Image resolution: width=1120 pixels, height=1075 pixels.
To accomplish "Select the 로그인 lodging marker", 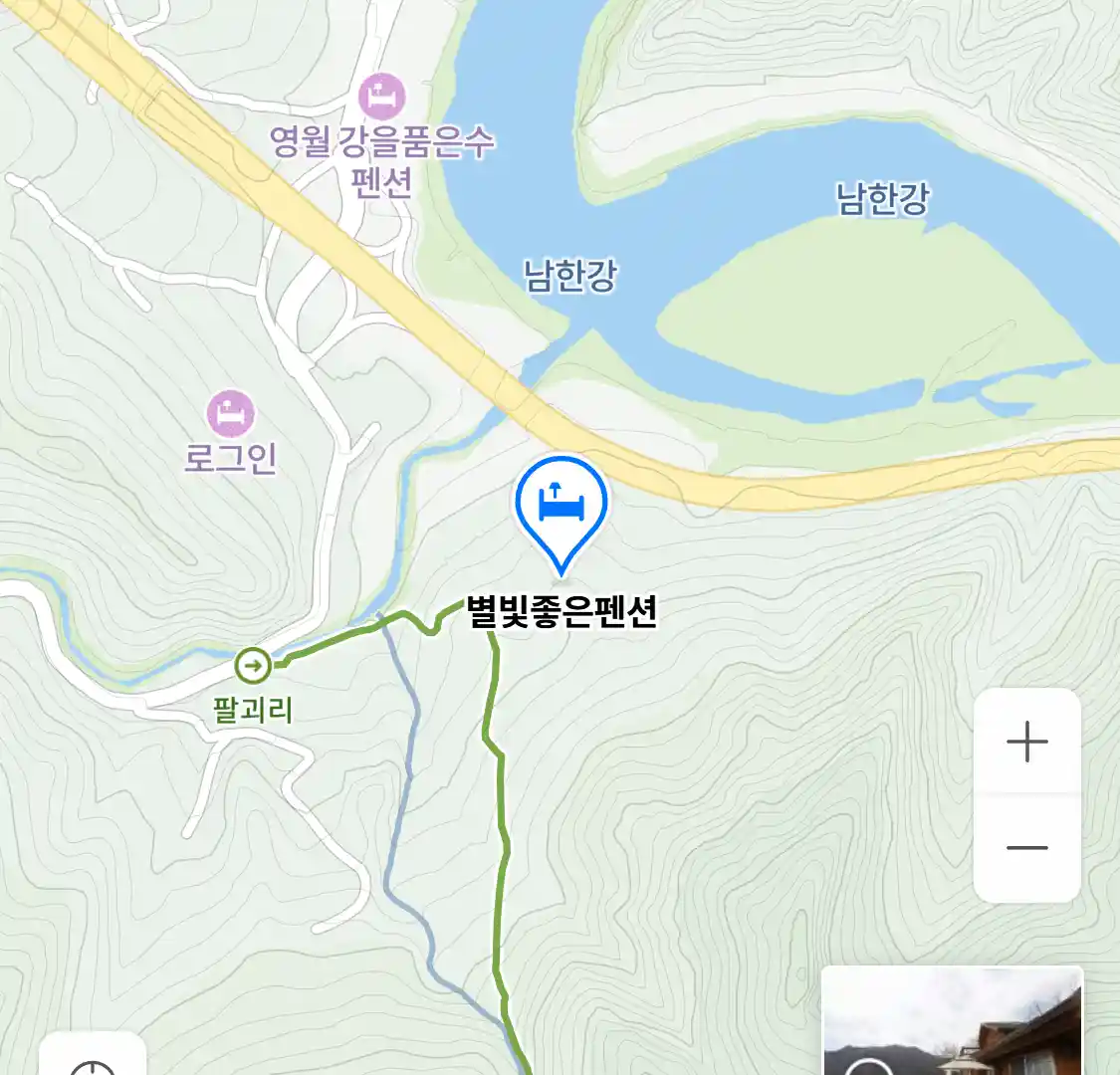I will 230,414.
